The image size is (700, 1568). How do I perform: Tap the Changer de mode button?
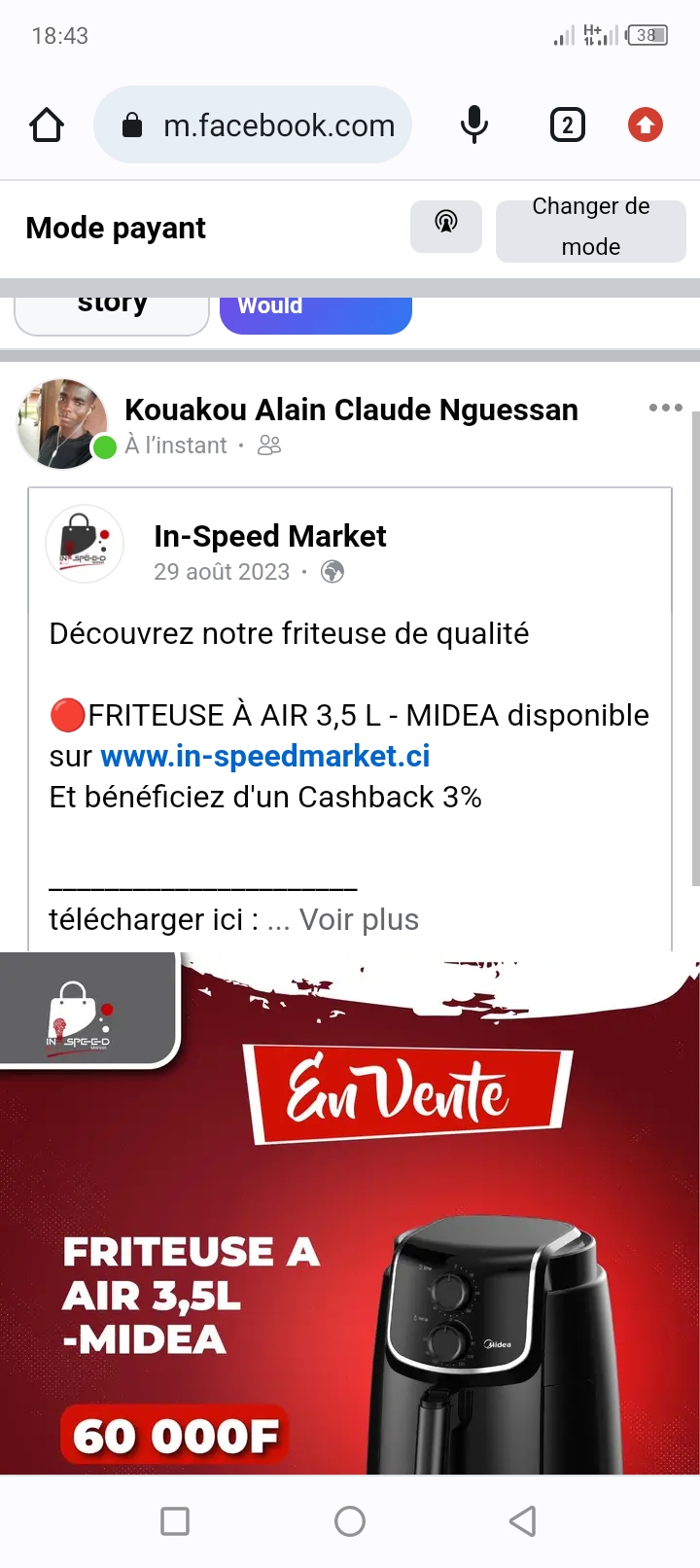coord(590,228)
